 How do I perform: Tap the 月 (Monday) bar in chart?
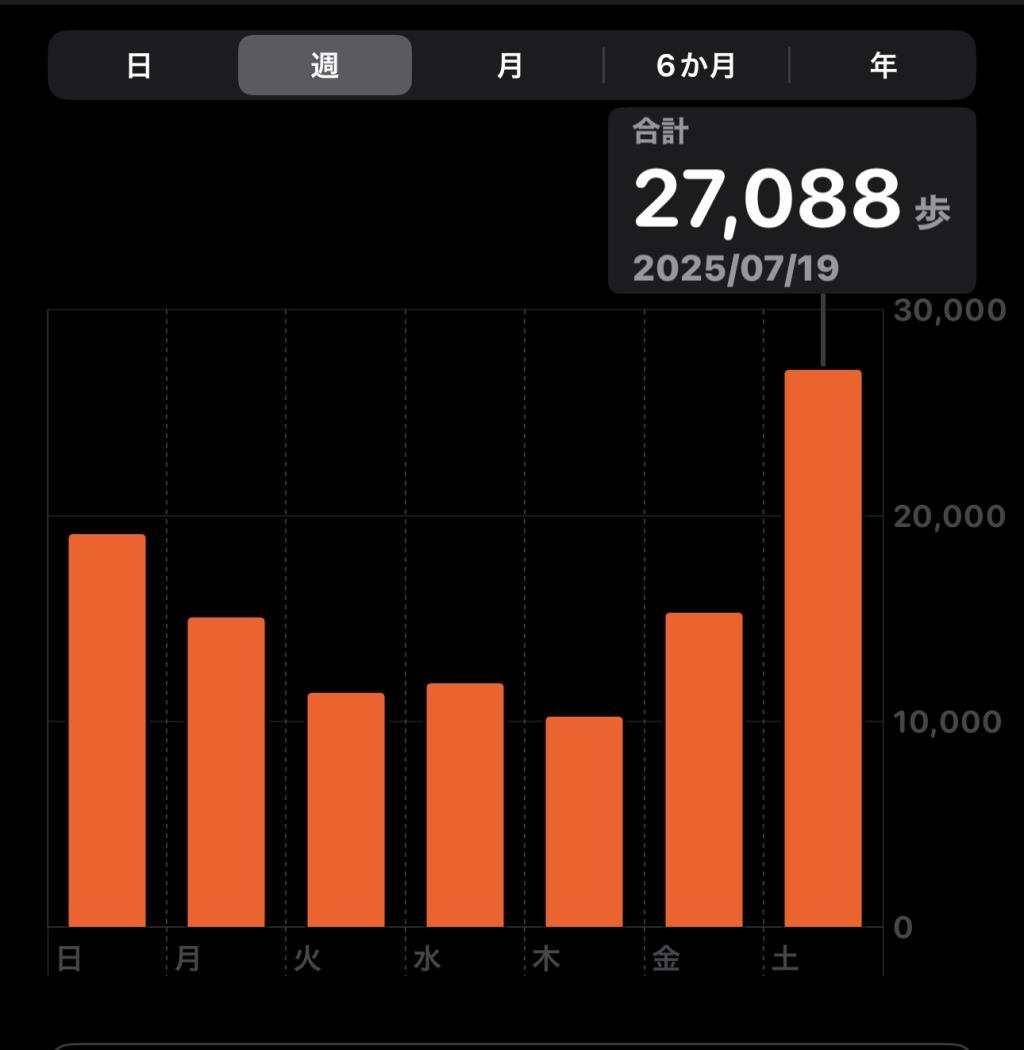click(x=226, y=772)
